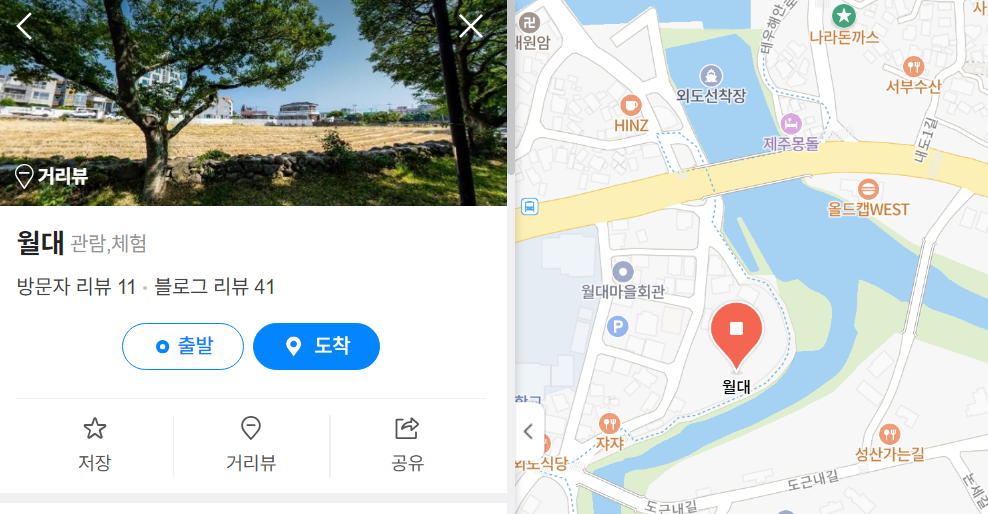988x514 pixels.
Task: Share this place via 공유
Action: click(x=407, y=443)
